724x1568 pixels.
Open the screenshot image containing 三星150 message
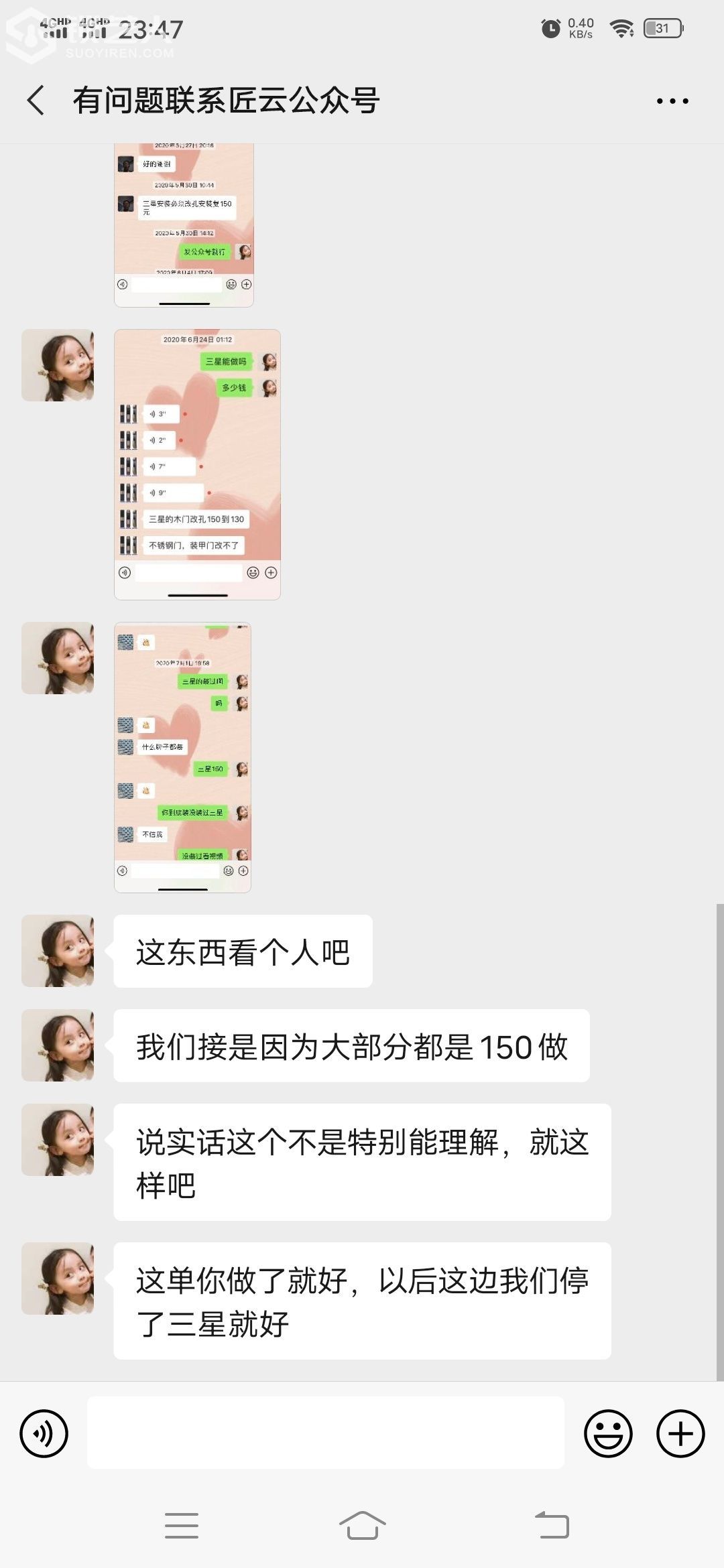182,757
